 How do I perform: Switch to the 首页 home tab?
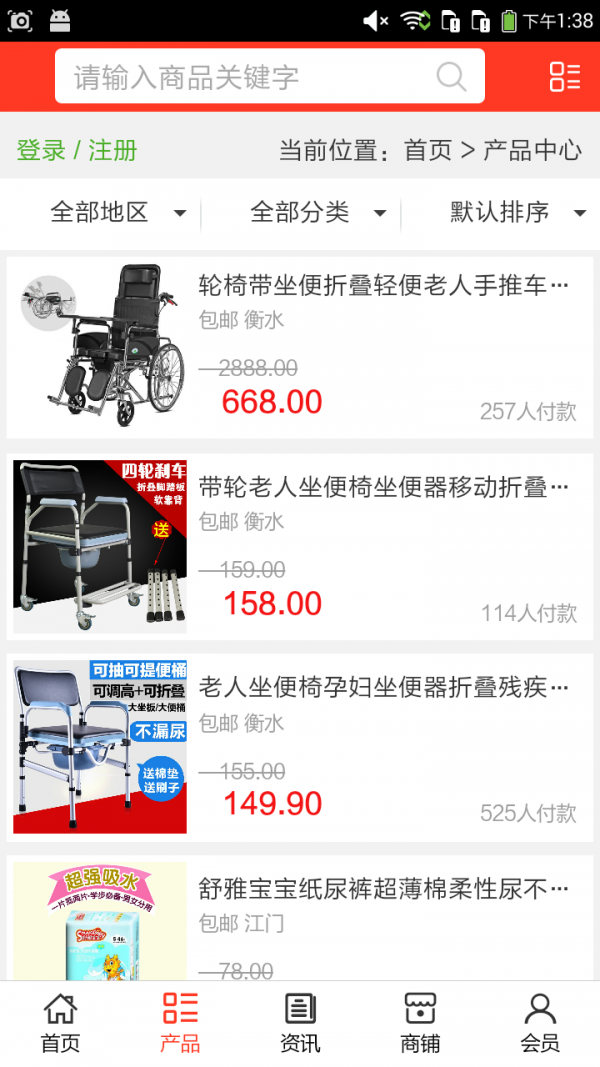(60, 1023)
